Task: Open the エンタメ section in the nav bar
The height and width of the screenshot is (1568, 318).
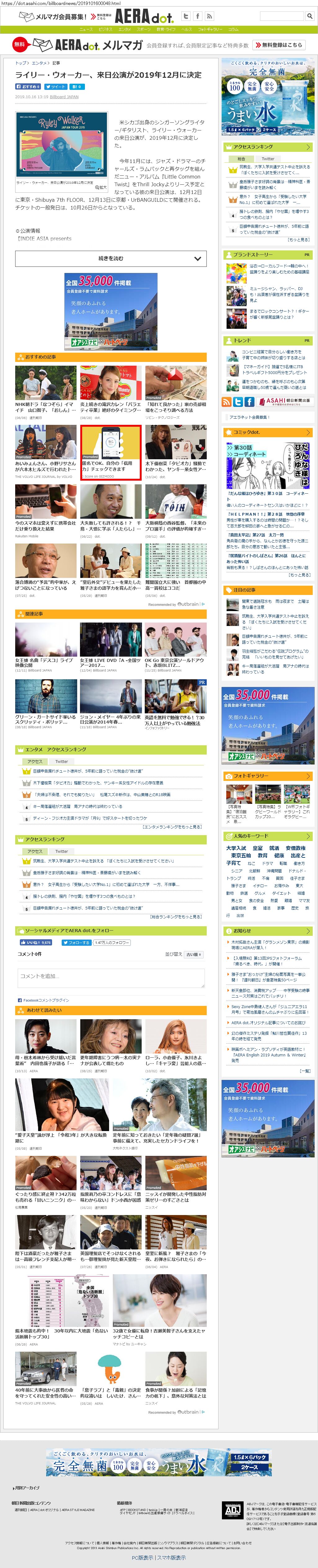Action: 124,29
